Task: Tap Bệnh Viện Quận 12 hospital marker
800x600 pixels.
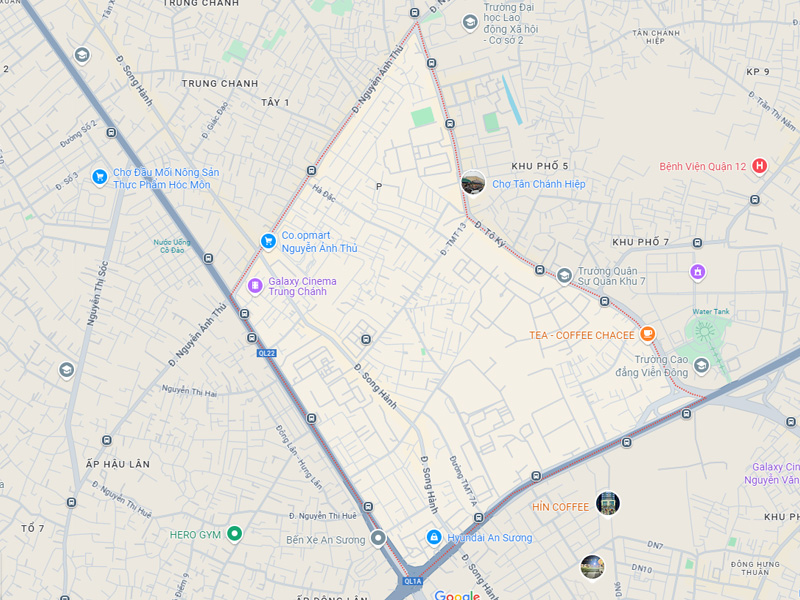Action: (760, 166)
